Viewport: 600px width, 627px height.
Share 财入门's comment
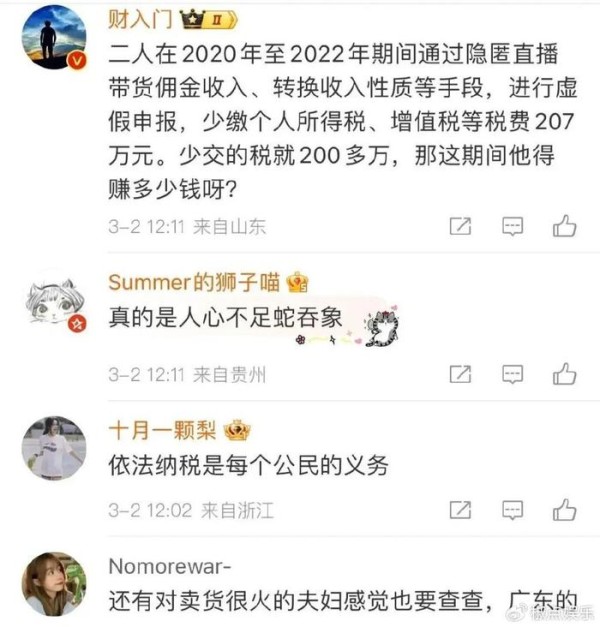point(460,226)
